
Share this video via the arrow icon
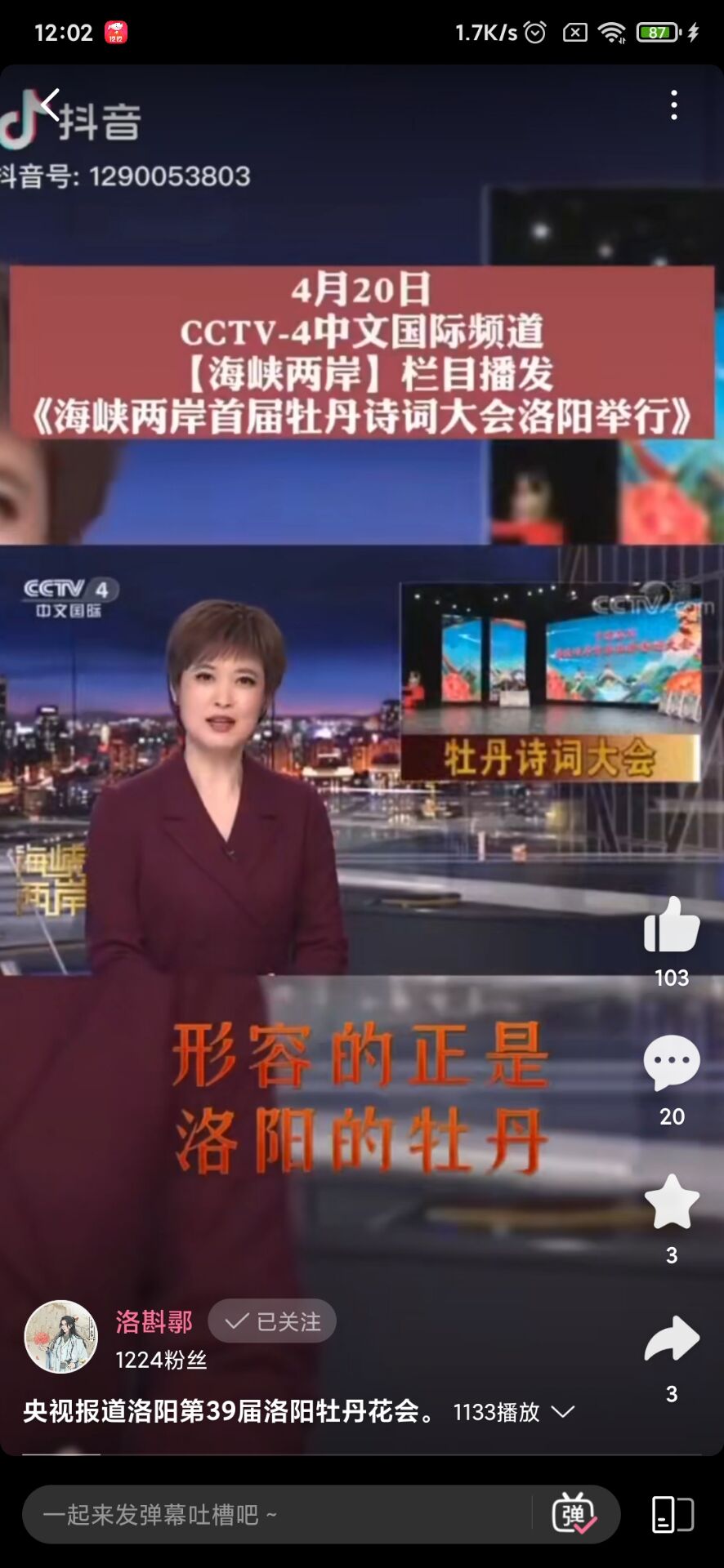[672, 1339]
